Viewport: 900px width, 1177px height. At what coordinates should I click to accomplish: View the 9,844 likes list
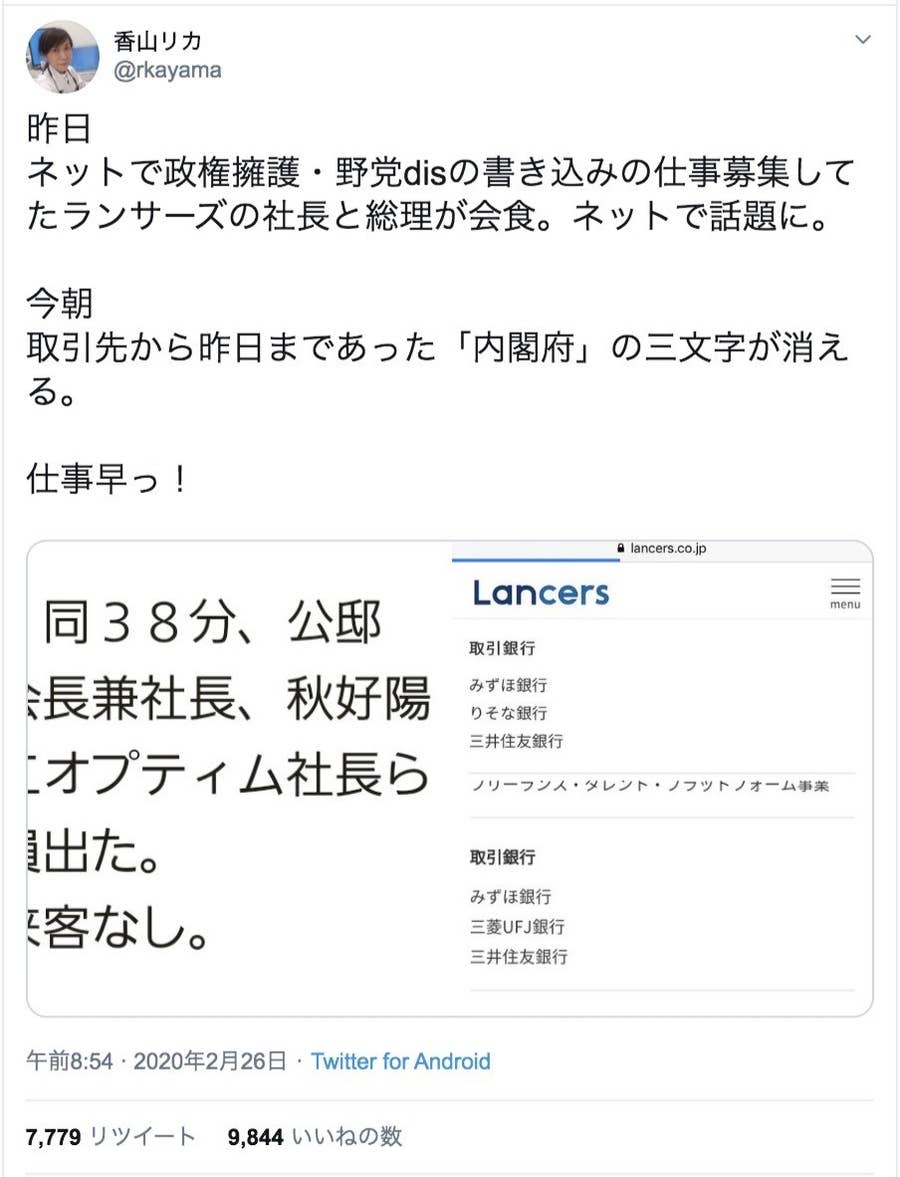(x=314, y=1136)
